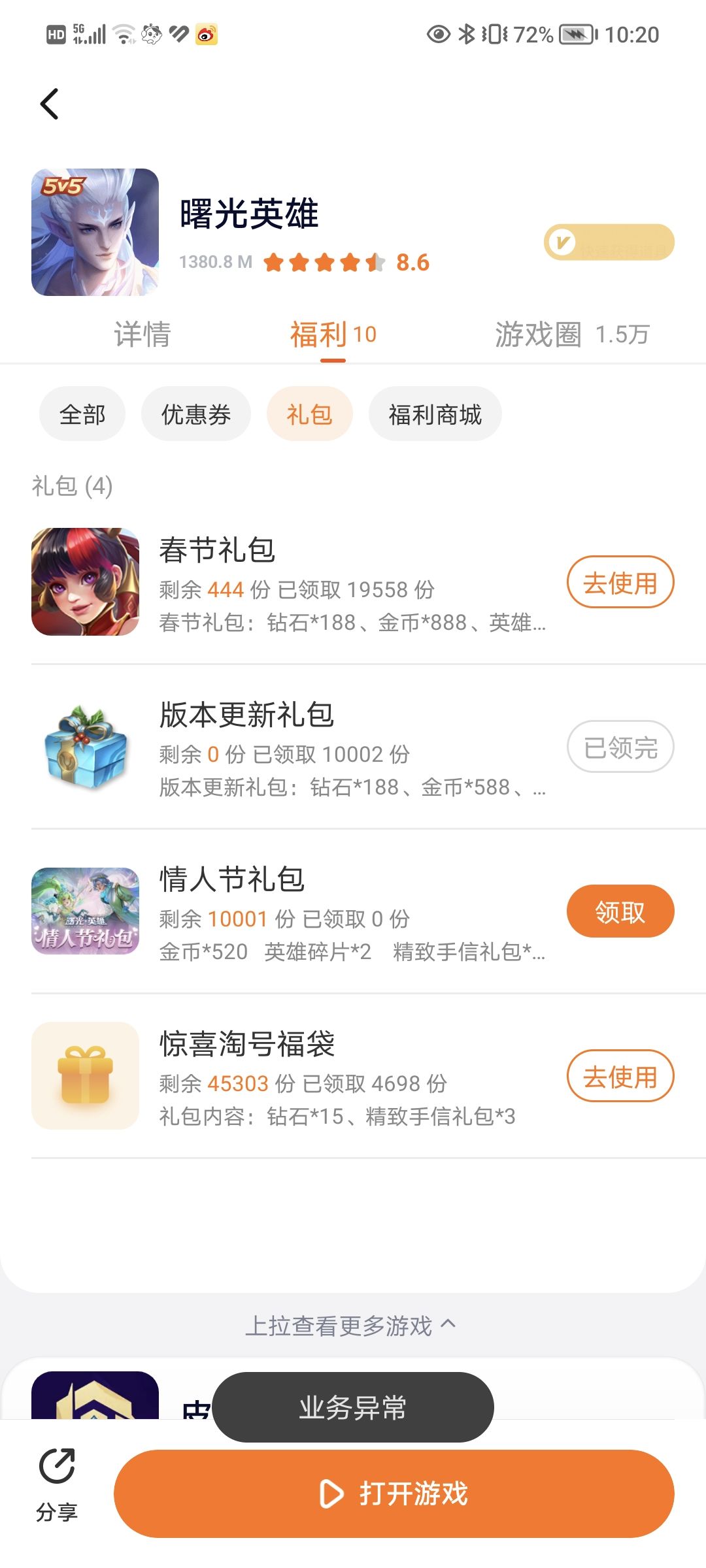The image size is (706, 1568).
Task: Go back using the top-left arrow
Action: click(50, 105)
